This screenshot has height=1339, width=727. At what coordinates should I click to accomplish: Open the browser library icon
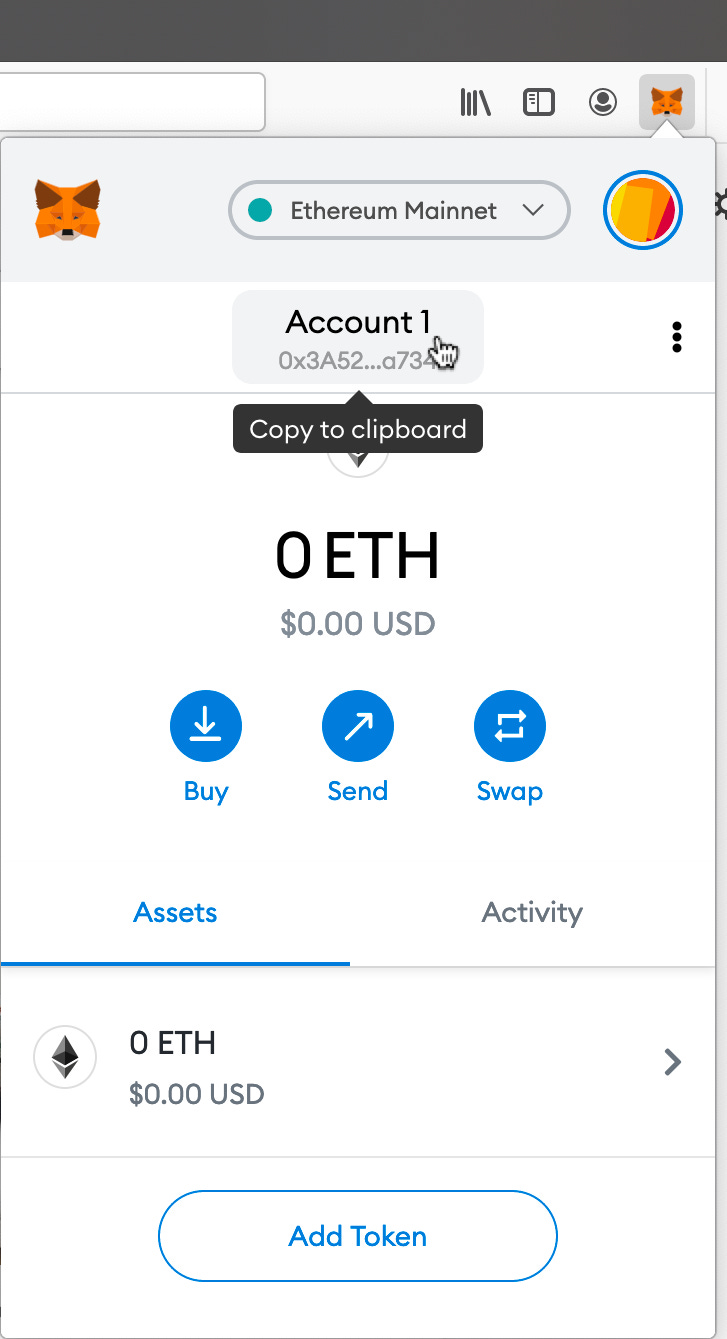pyautogui.click(x=475, y=102)
